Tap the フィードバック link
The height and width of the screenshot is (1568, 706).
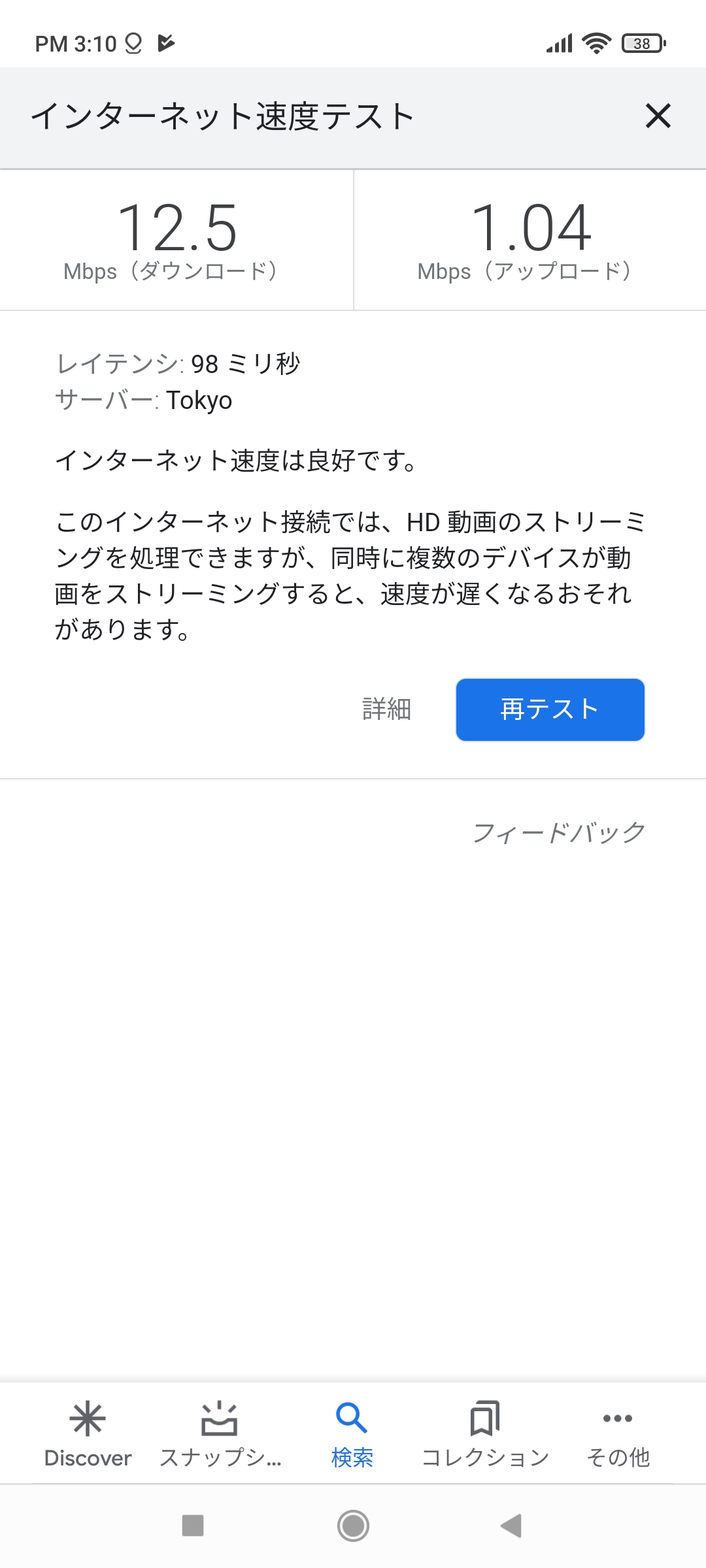pyautogui.click(x=559, y=832)
